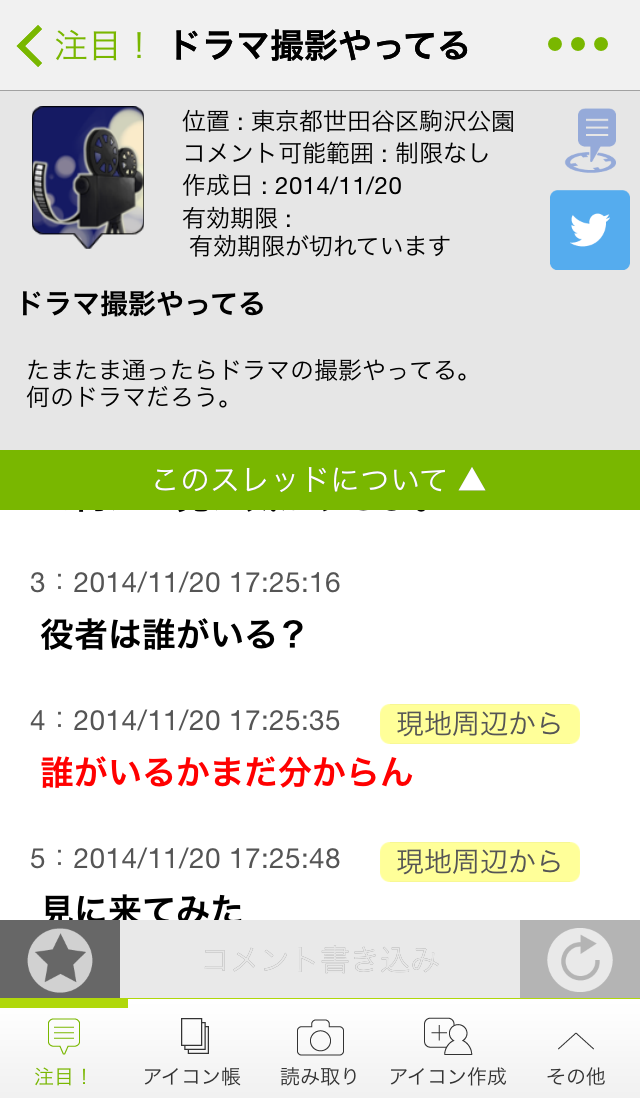Open the アイコン帳 tab
This screenshot has width=640, height=1098.
pyautogui.click(x=192, y=1052)
